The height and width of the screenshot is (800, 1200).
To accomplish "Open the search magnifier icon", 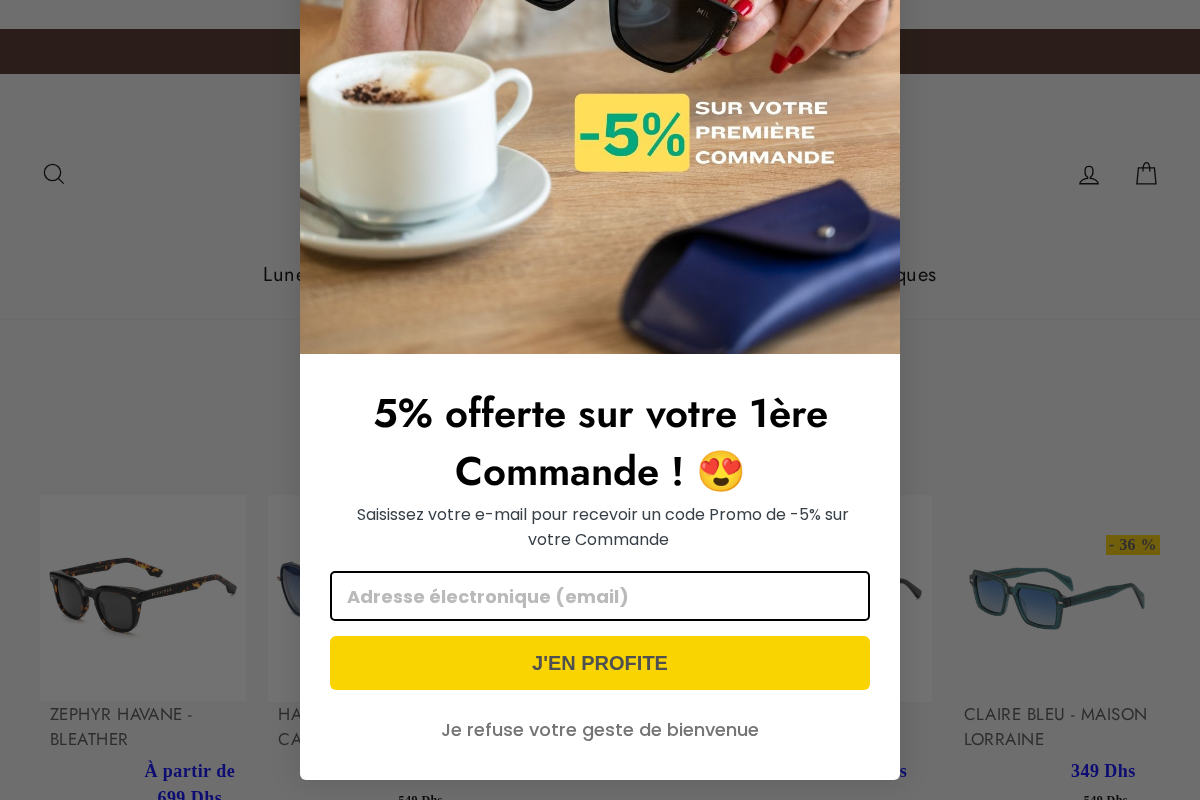I will tap(54, 174).
